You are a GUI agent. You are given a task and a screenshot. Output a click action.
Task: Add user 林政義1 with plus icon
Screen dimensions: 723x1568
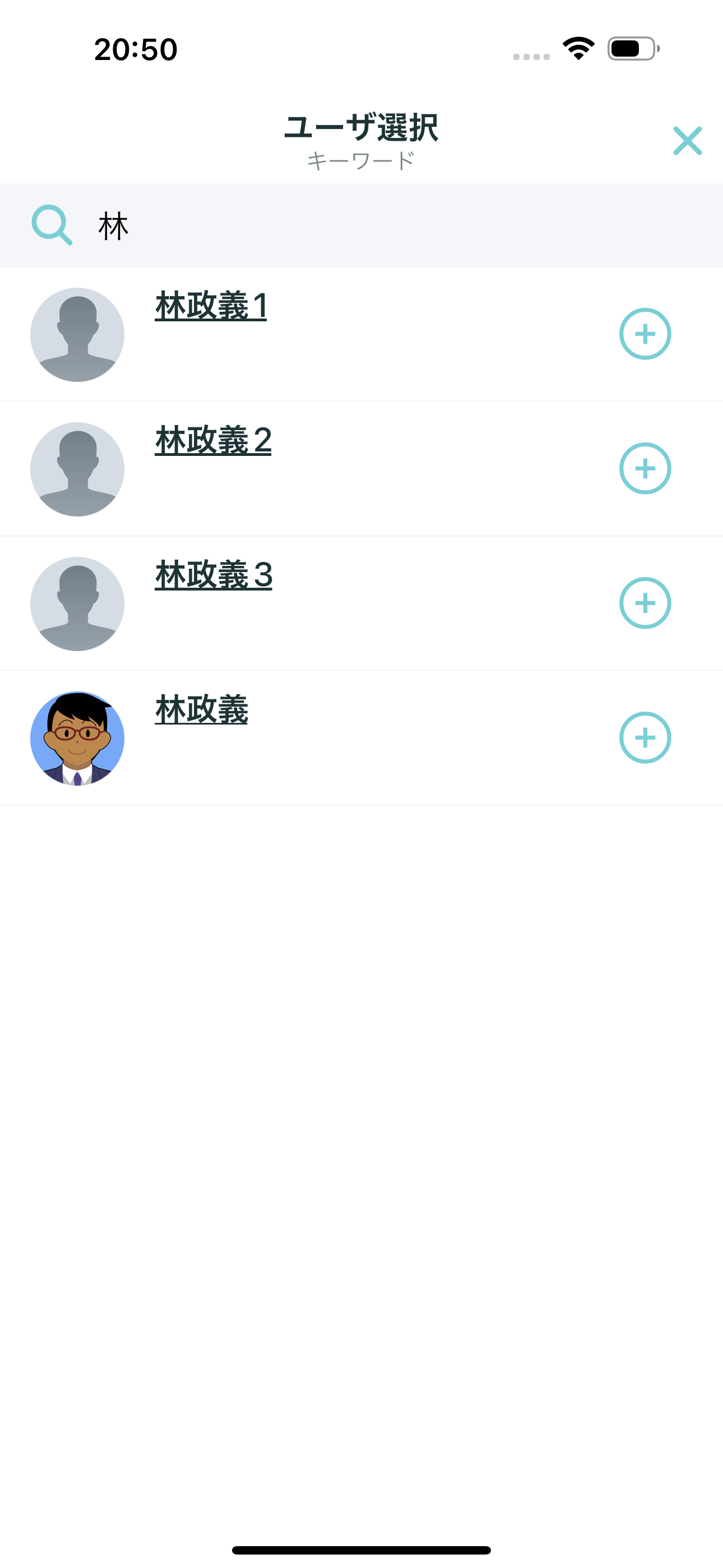pyautogui.click(x=645, y=334)
